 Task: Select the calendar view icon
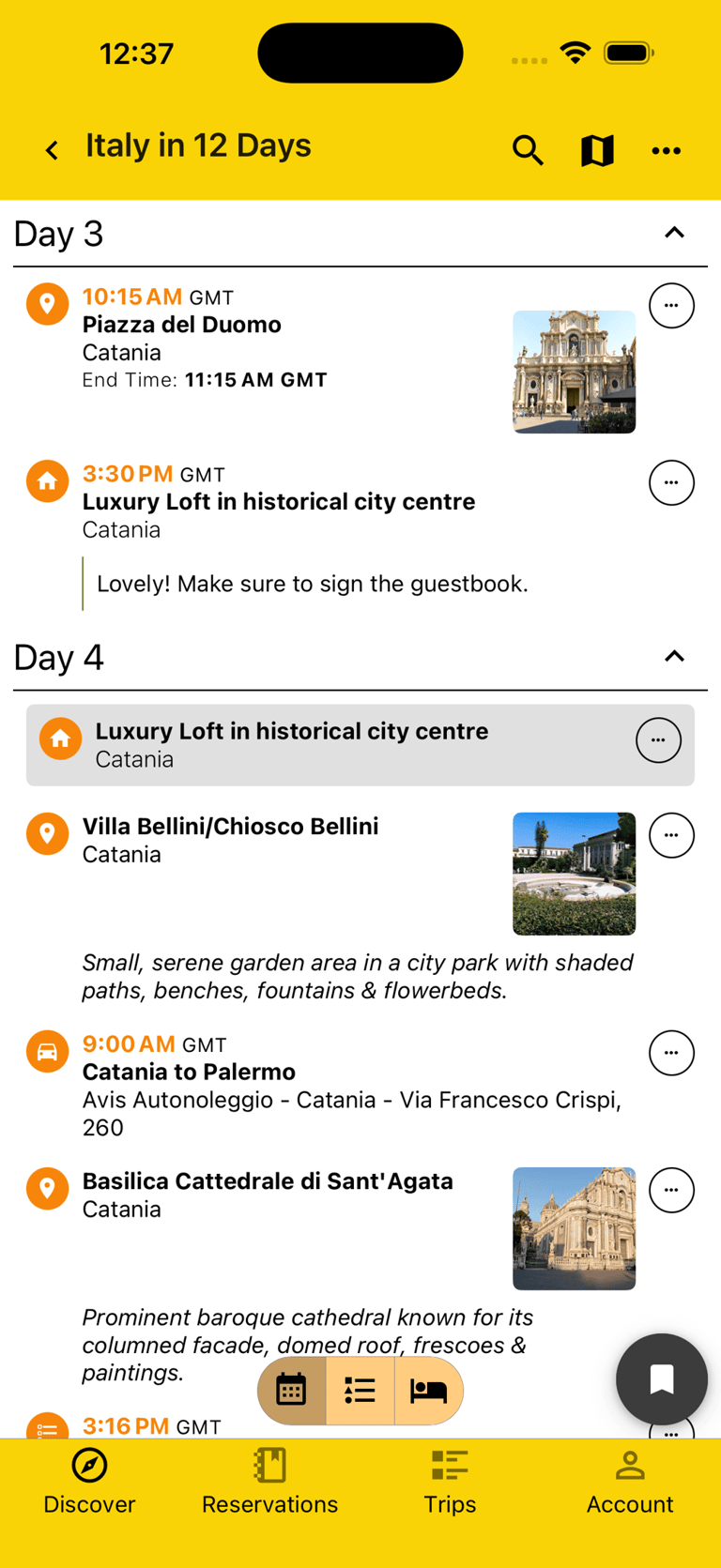coord(292,1391)
